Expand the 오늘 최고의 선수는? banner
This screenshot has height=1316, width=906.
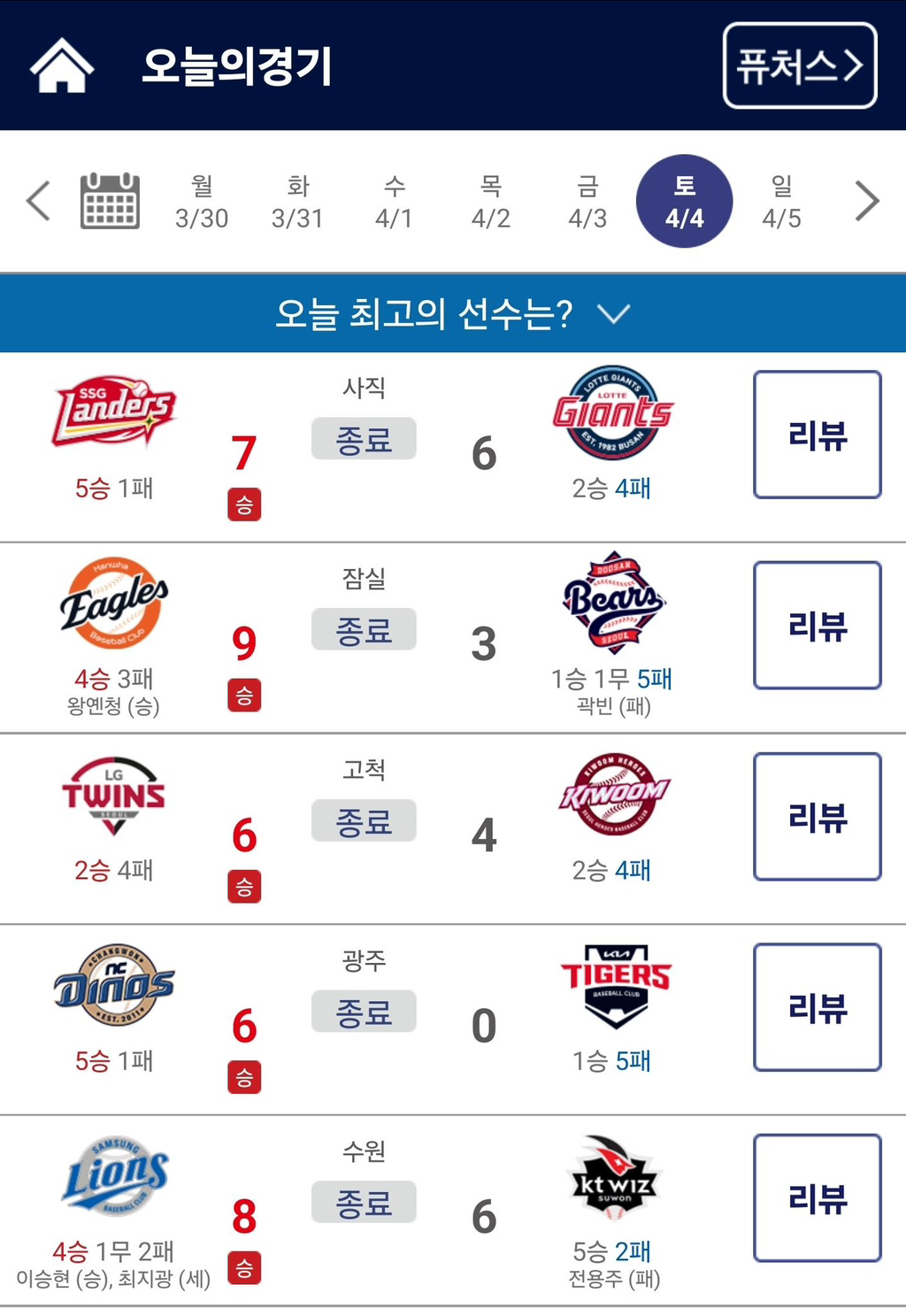click(453, 313)
